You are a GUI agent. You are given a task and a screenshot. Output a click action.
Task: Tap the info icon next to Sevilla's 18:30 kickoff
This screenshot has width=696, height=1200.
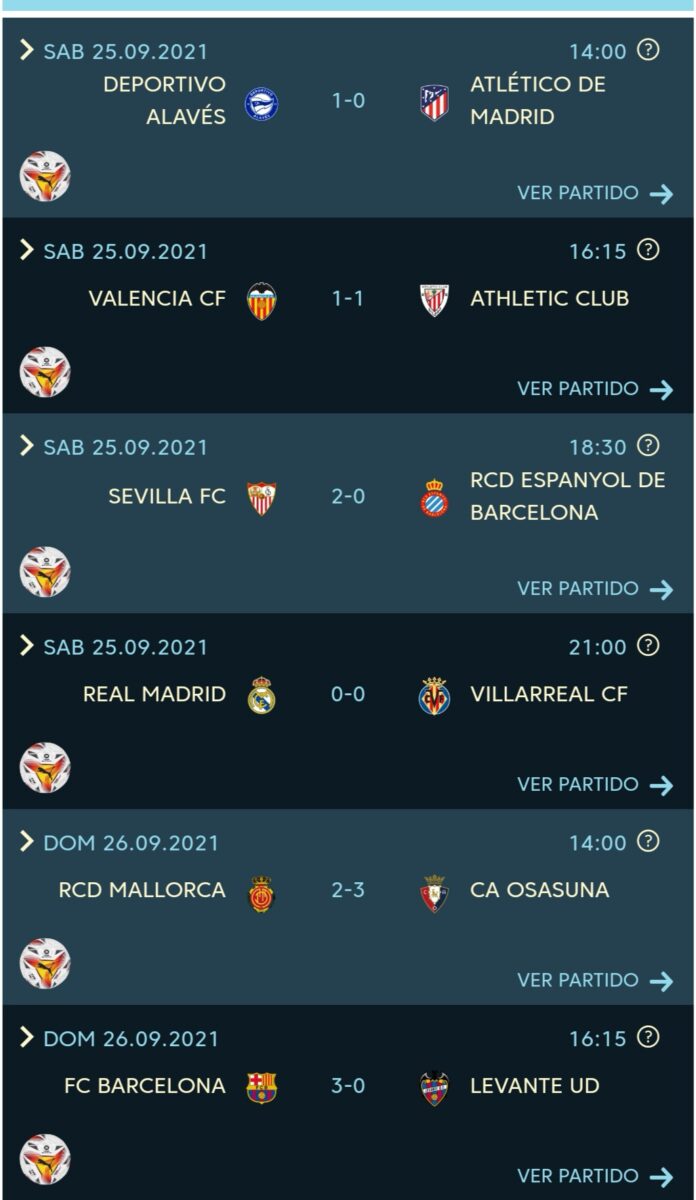coord(648,445)
